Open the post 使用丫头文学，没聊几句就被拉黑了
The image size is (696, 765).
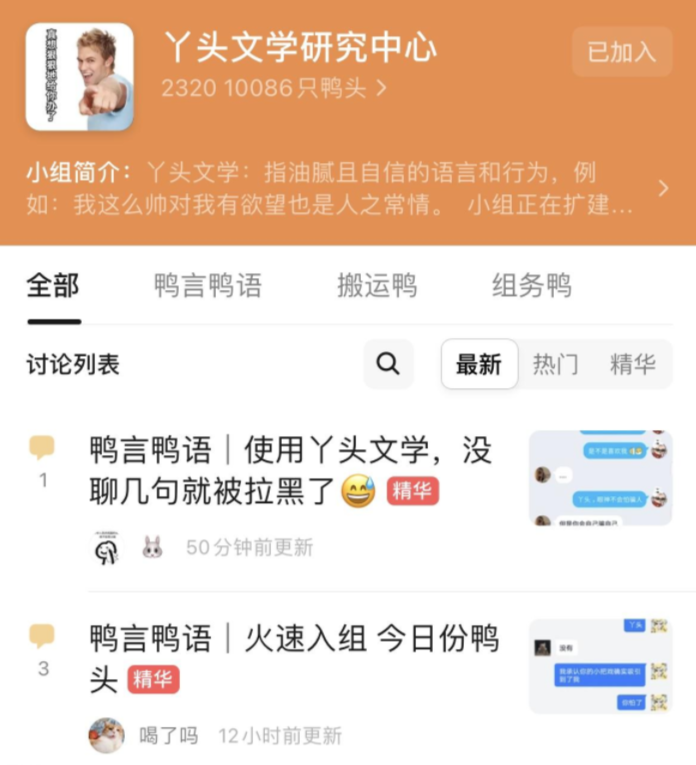click(x=290, y=470)
